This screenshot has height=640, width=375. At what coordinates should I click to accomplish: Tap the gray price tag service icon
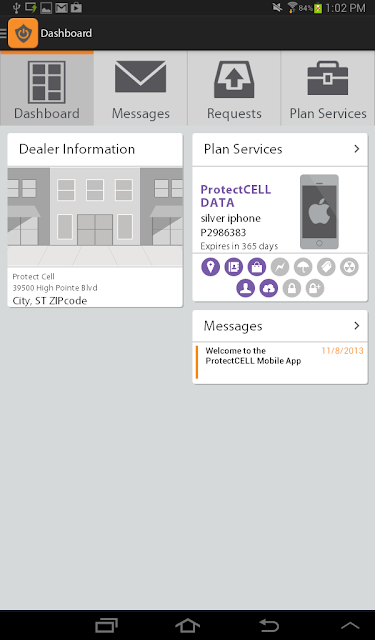click(x=326, y=267)
